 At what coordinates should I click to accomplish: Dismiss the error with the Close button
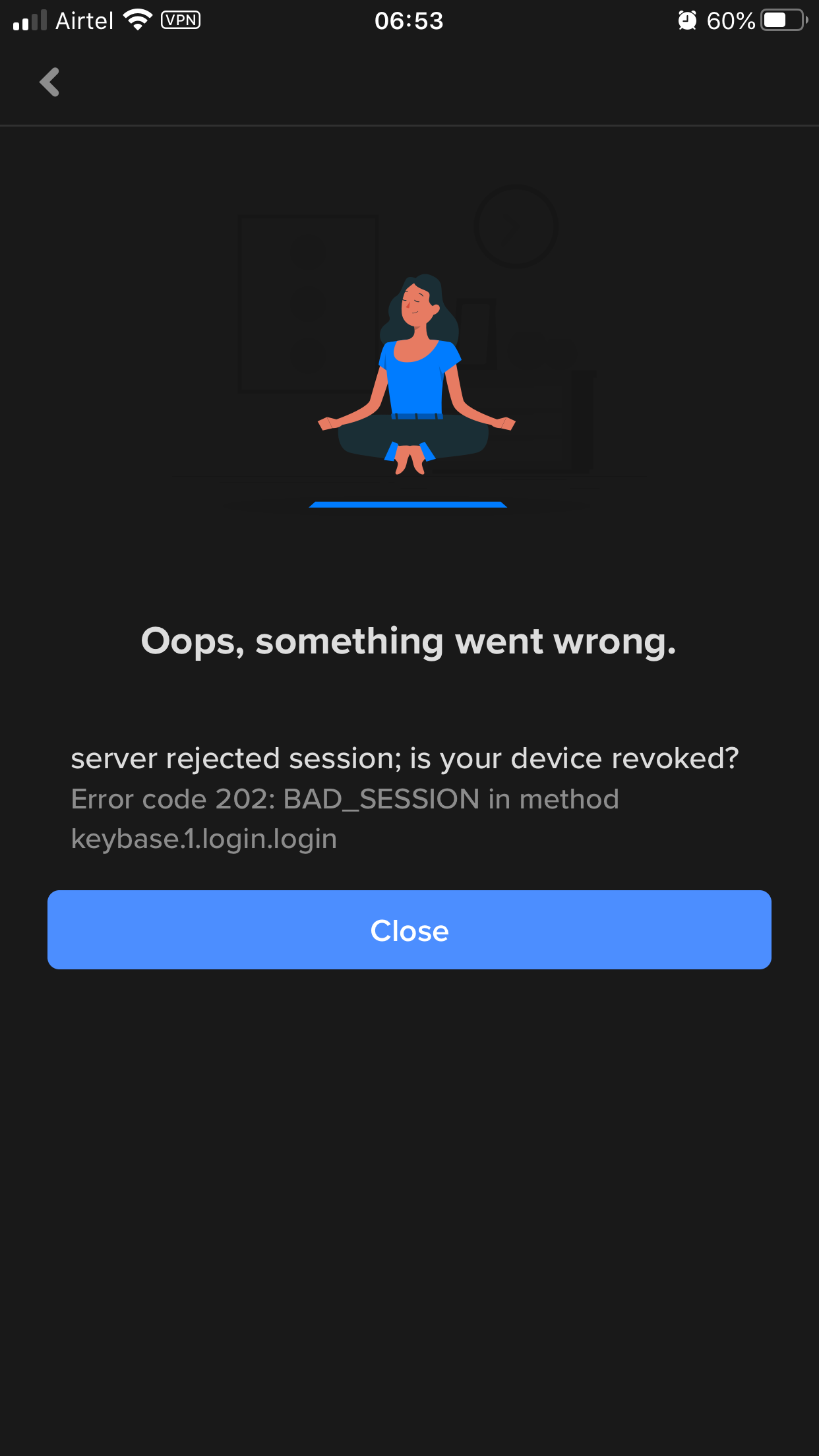tap(409, 930)
